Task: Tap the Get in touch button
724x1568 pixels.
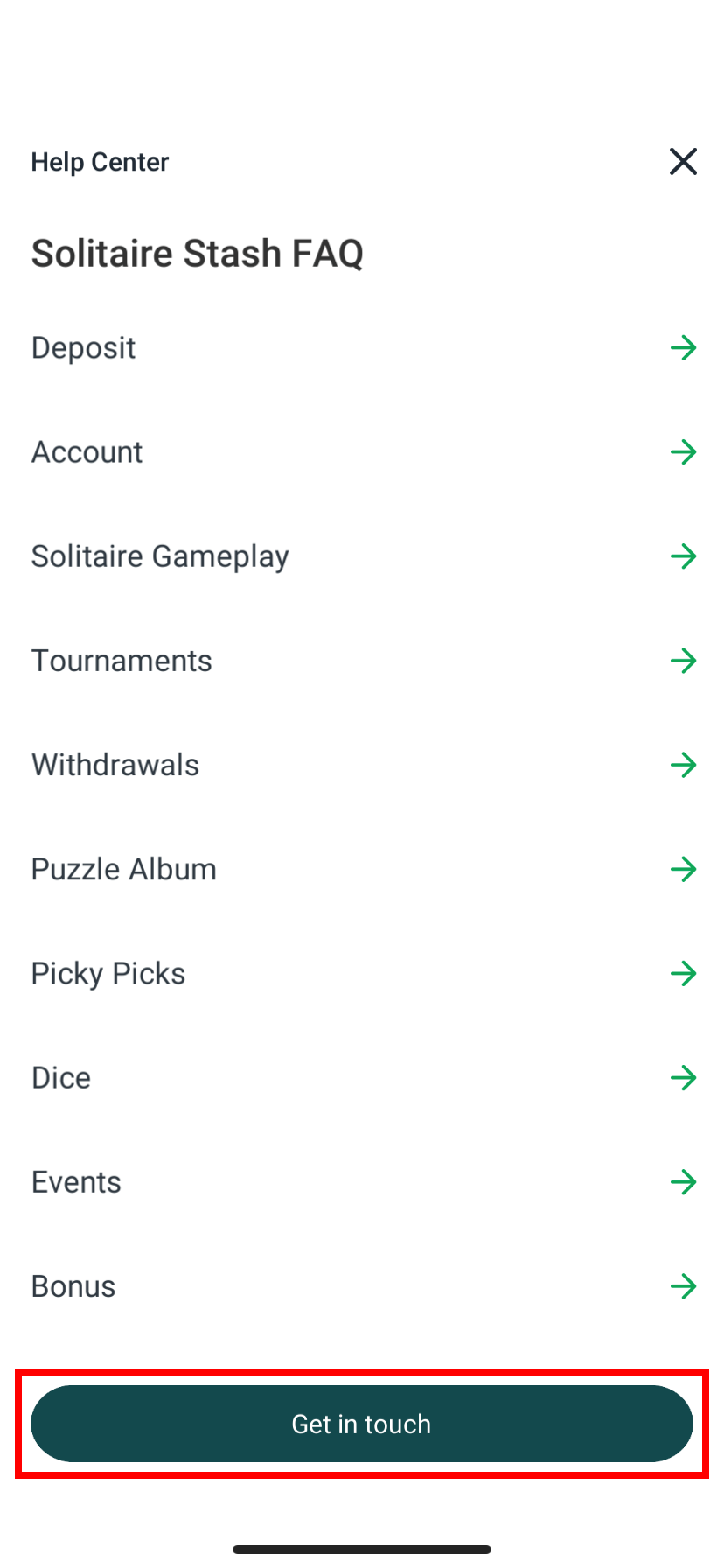Action: point(362,1424)
